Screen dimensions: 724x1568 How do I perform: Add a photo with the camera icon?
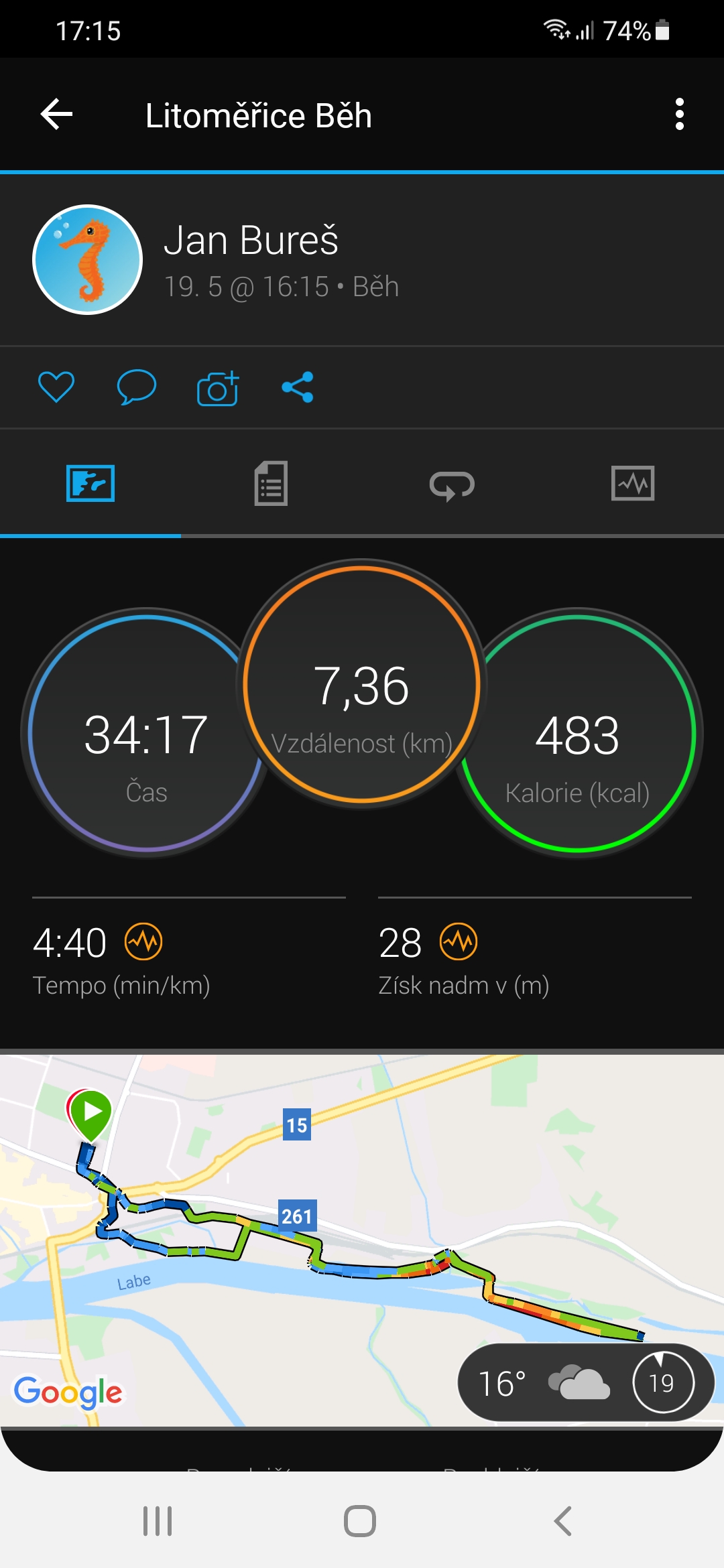pos(217,387)
